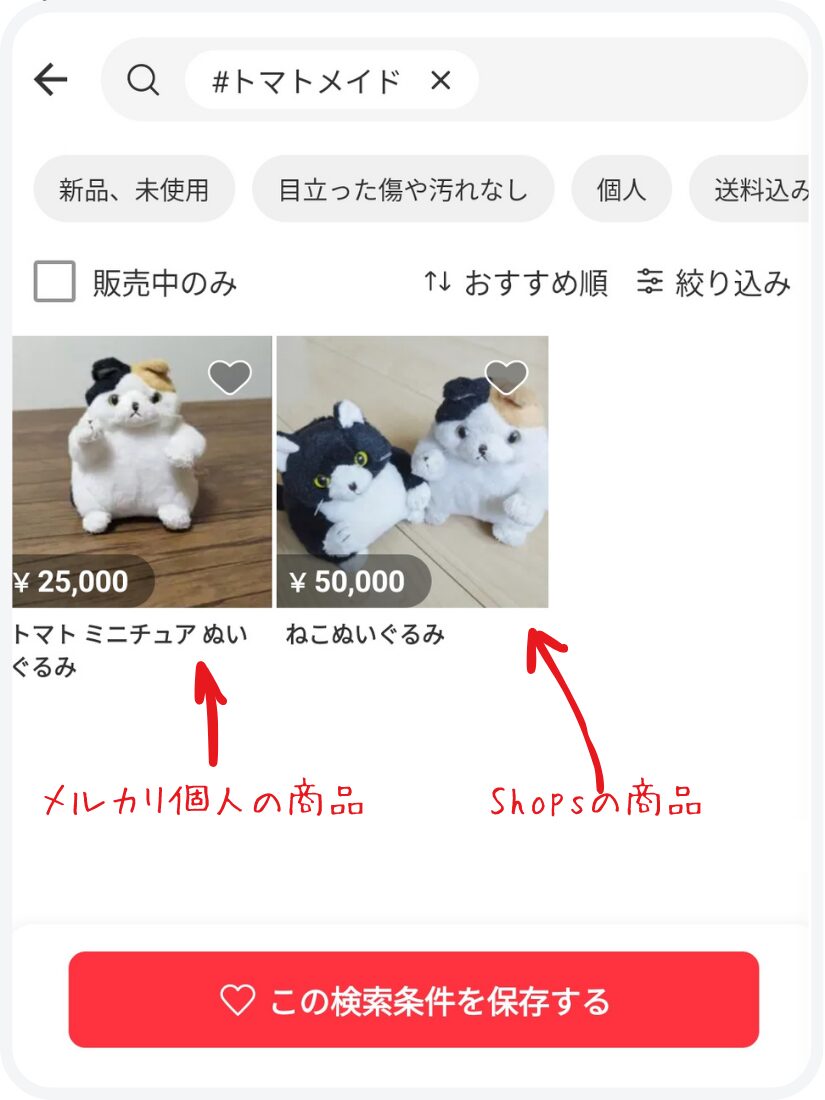Like the ¥50,000 ねこぬいぐるみ item
Image resolution: width=825 pixels, height=1100 pixels.
pos(506,377)
